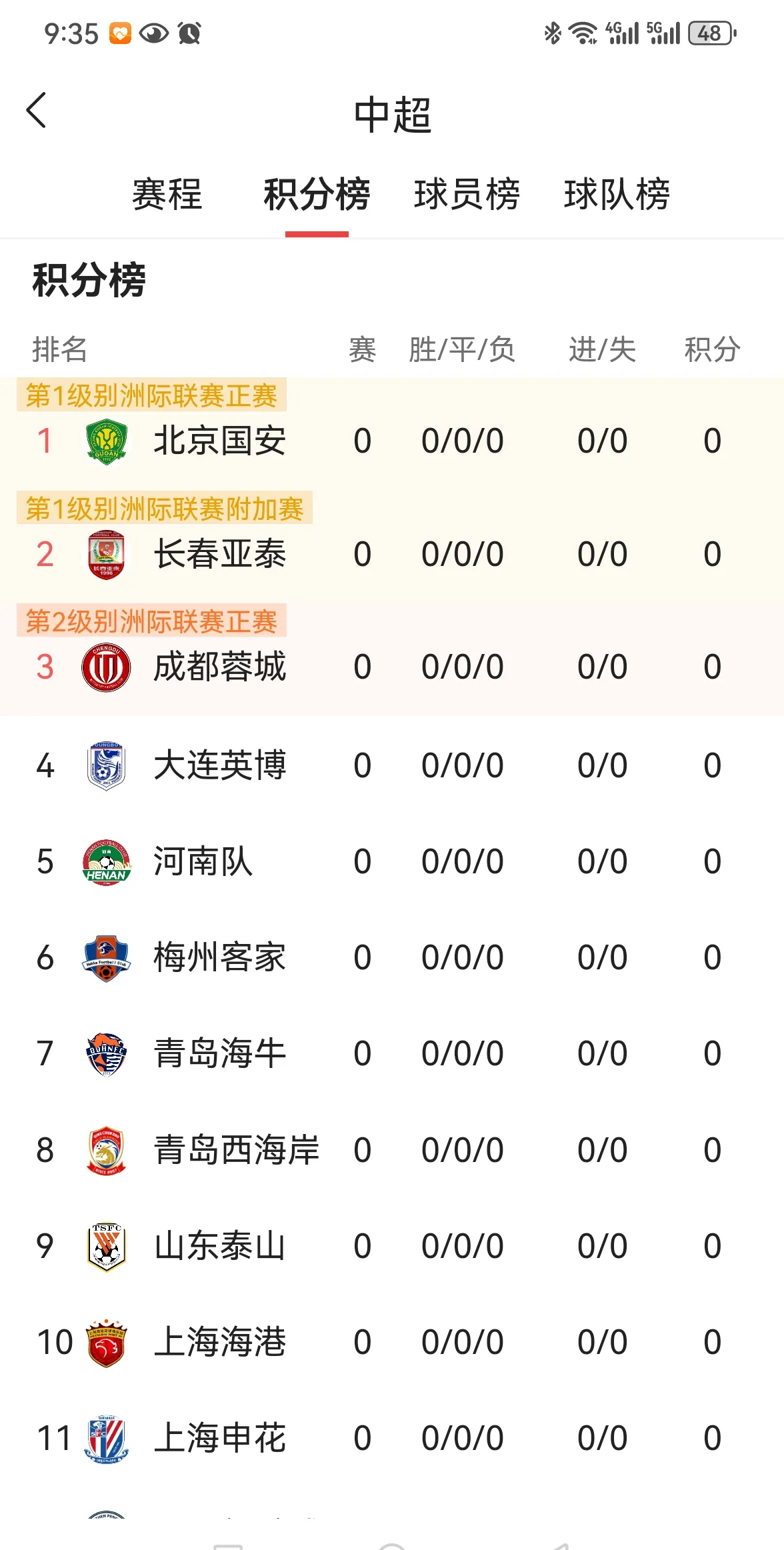The width and height of the screenshot is (784, 1550).
Task: Switch to the 赛程 schedule tab
Action: click(x=168, y=194)
